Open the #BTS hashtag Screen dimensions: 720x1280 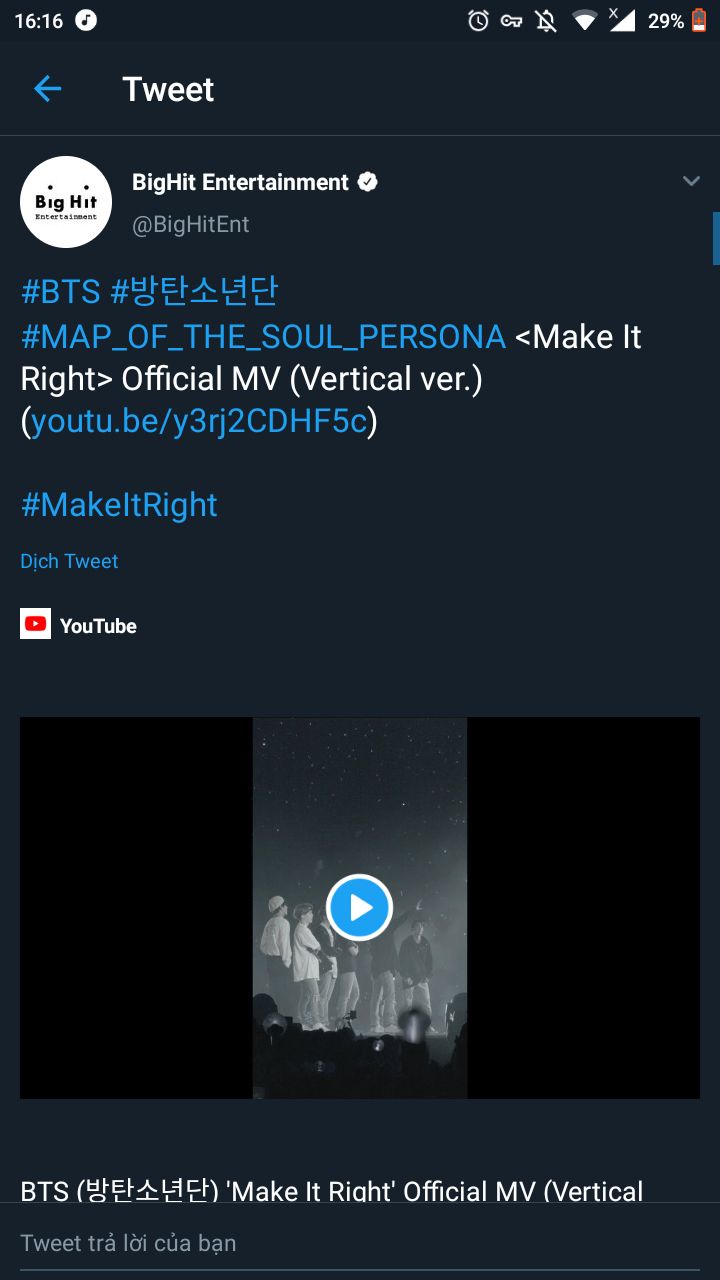click(x=61, y=292)
